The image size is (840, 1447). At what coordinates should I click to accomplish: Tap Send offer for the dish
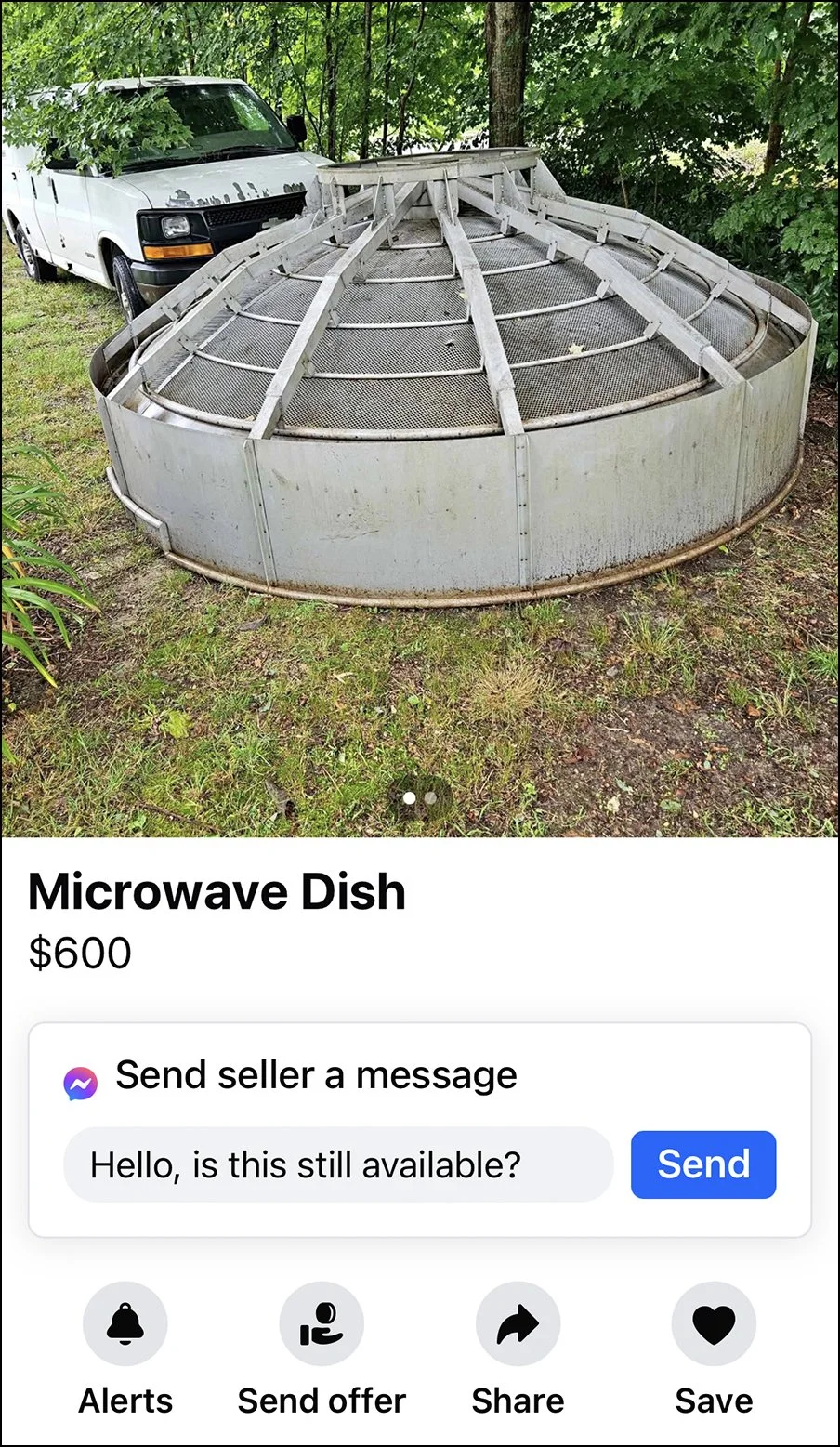322,1324
